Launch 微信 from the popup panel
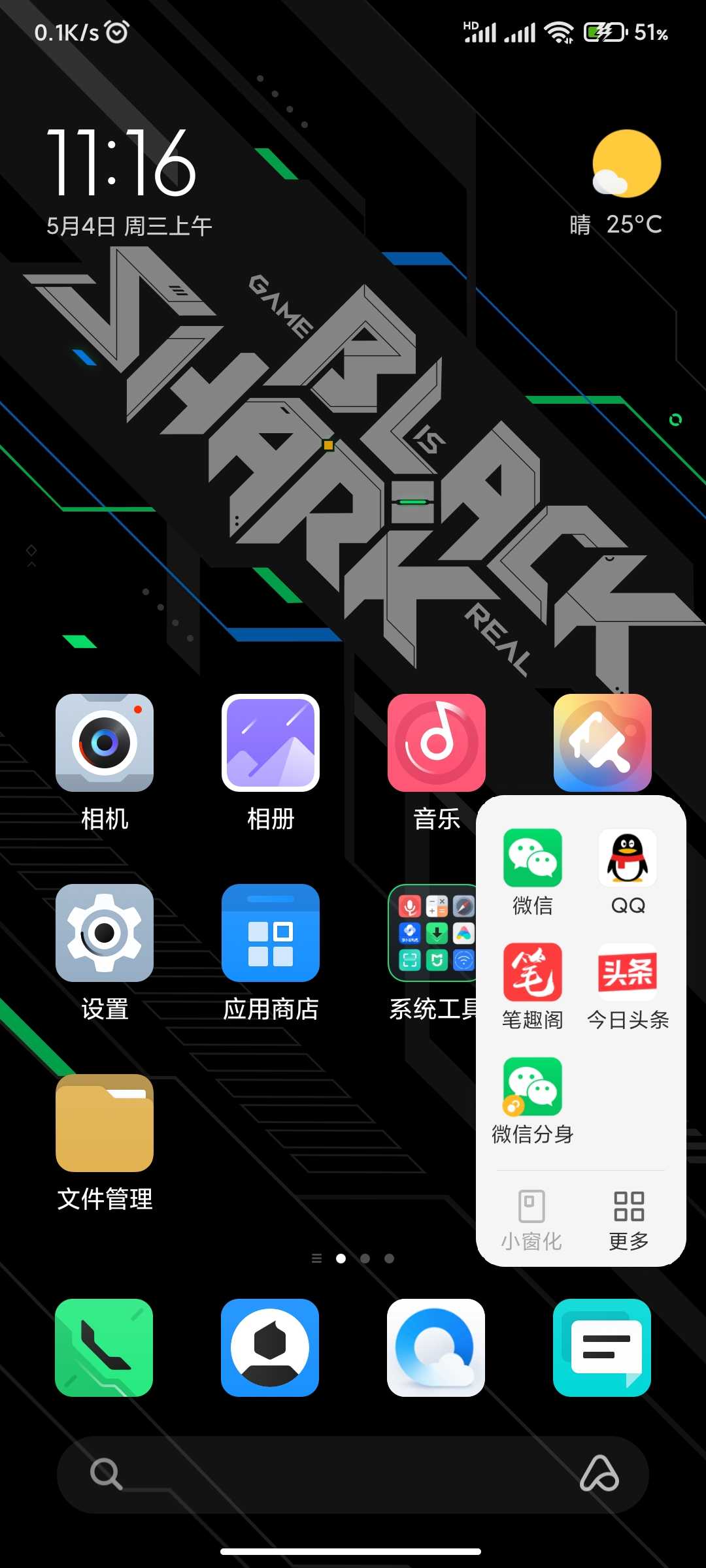706x1568 pixels. pyautogui.click(x=532, y=858)
